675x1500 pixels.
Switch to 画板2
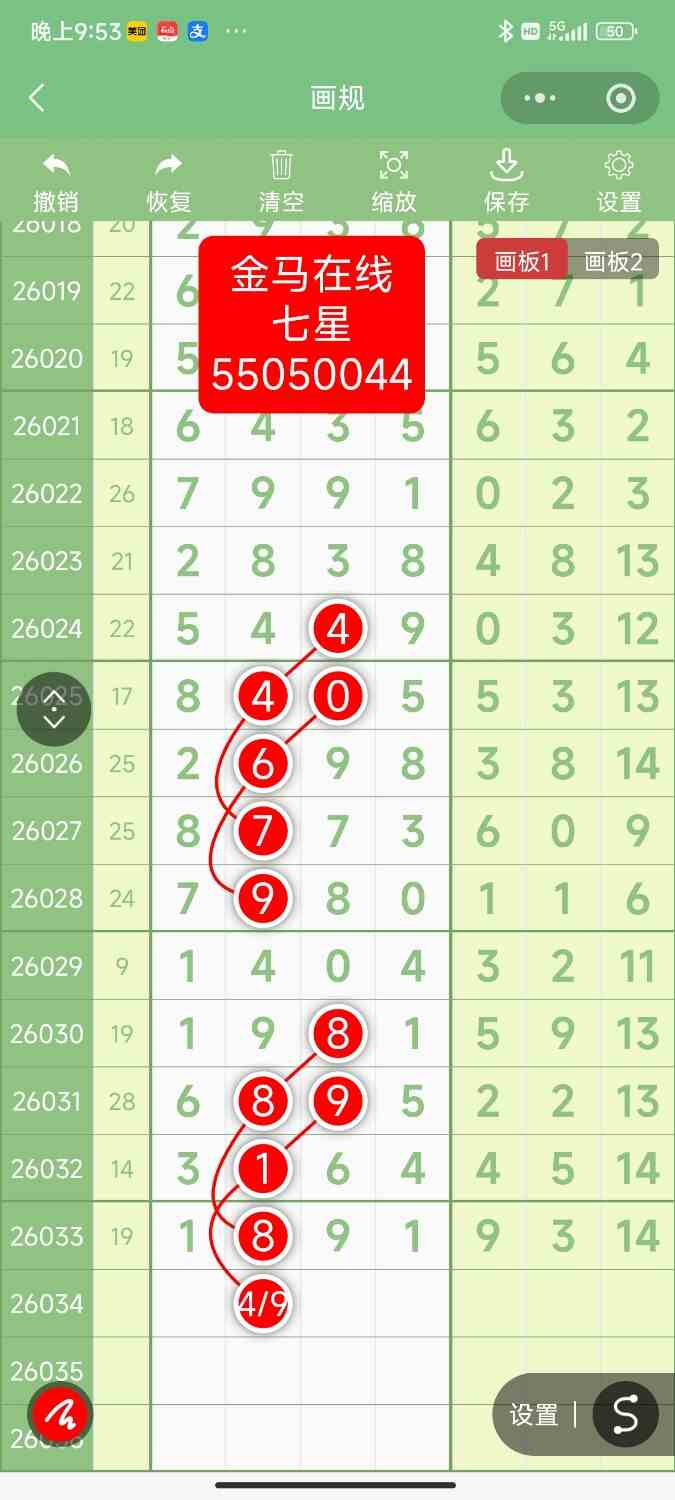click(x=613, y=262)
